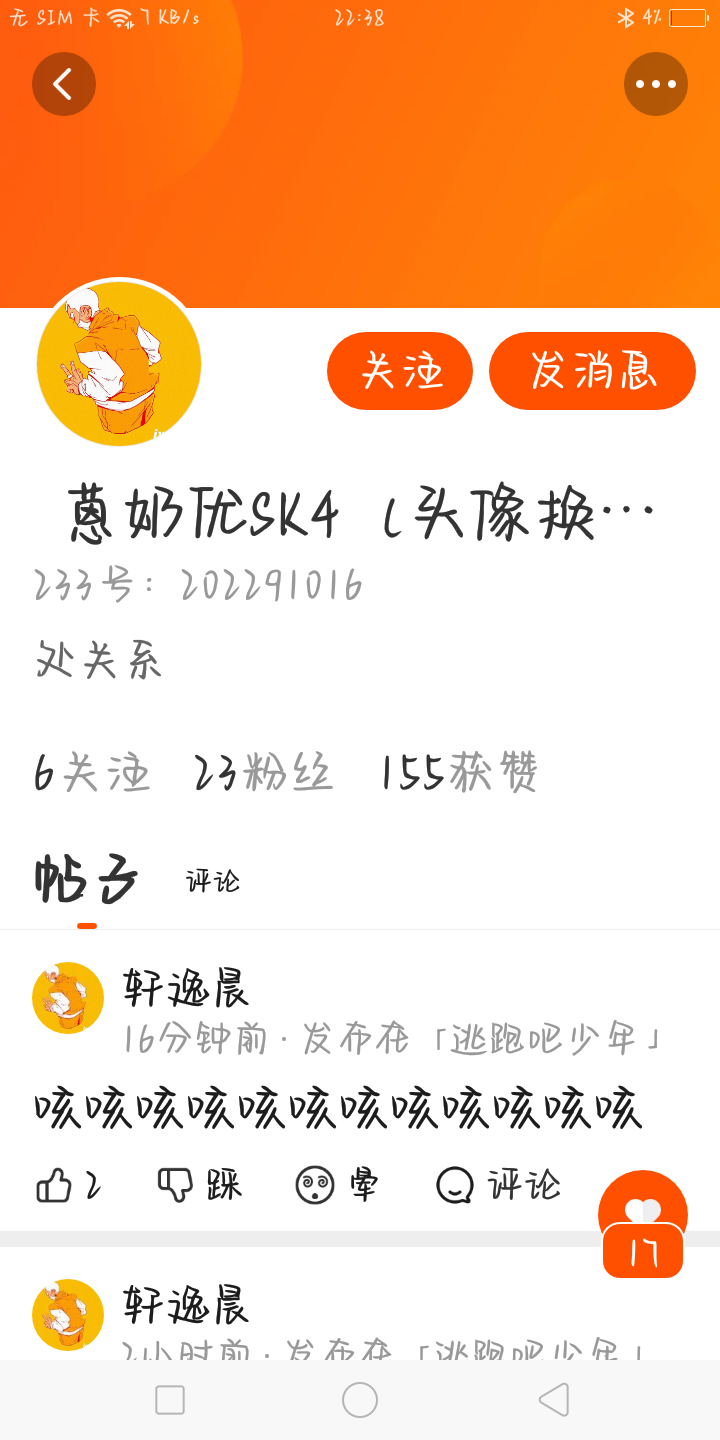This screenshot has width=720, height=1440.
Task: Tap the 关注 follow button
Action: [x=400, y=371]
